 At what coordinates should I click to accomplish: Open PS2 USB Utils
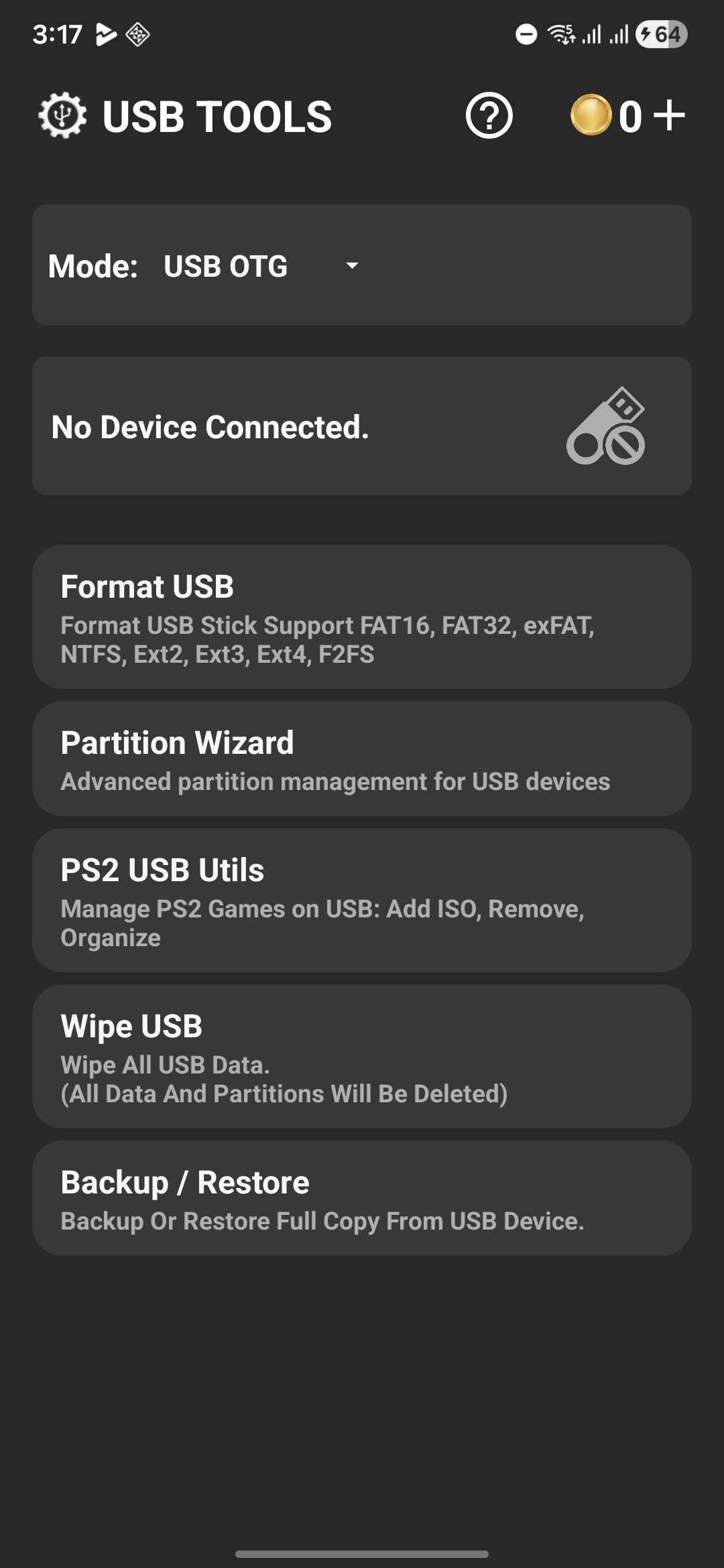[x=362, y=901]
